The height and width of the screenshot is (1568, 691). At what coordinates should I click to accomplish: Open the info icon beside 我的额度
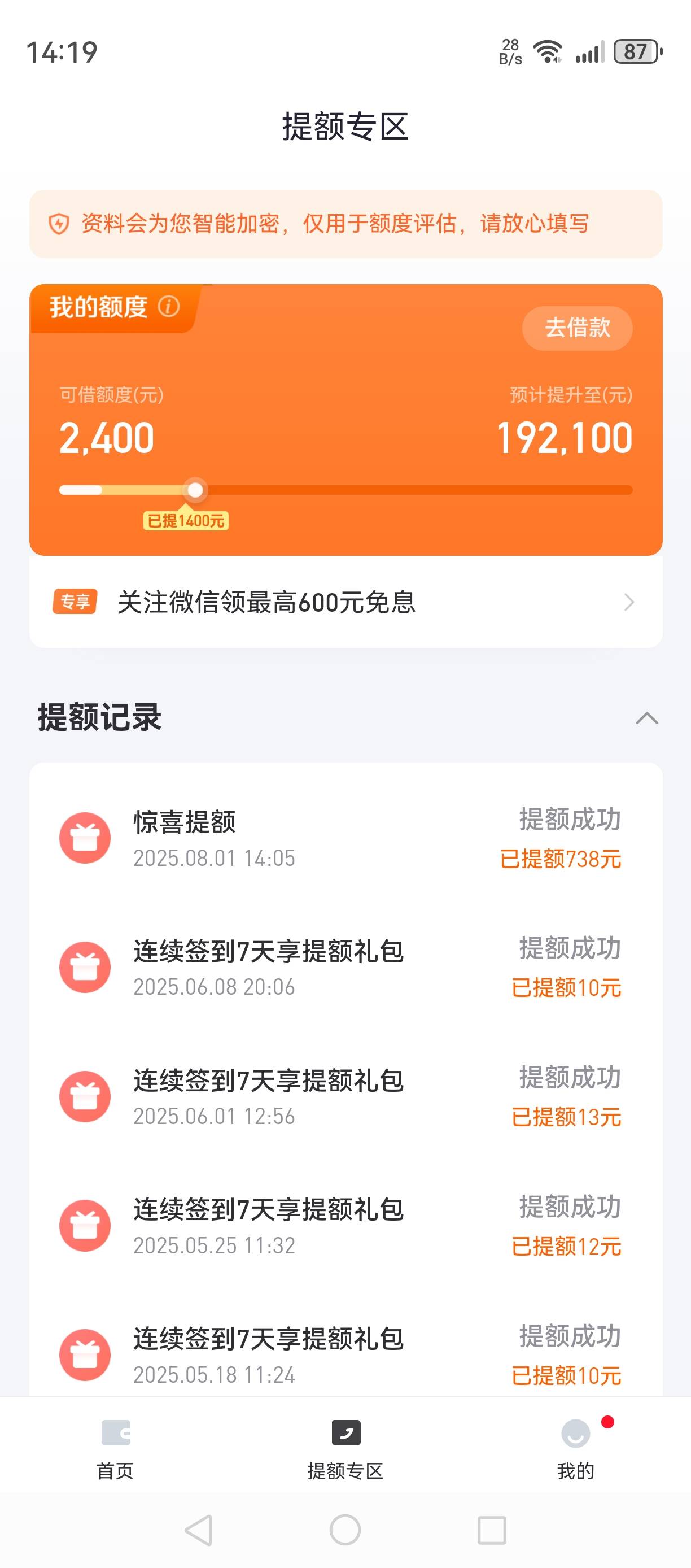(168, 306)
